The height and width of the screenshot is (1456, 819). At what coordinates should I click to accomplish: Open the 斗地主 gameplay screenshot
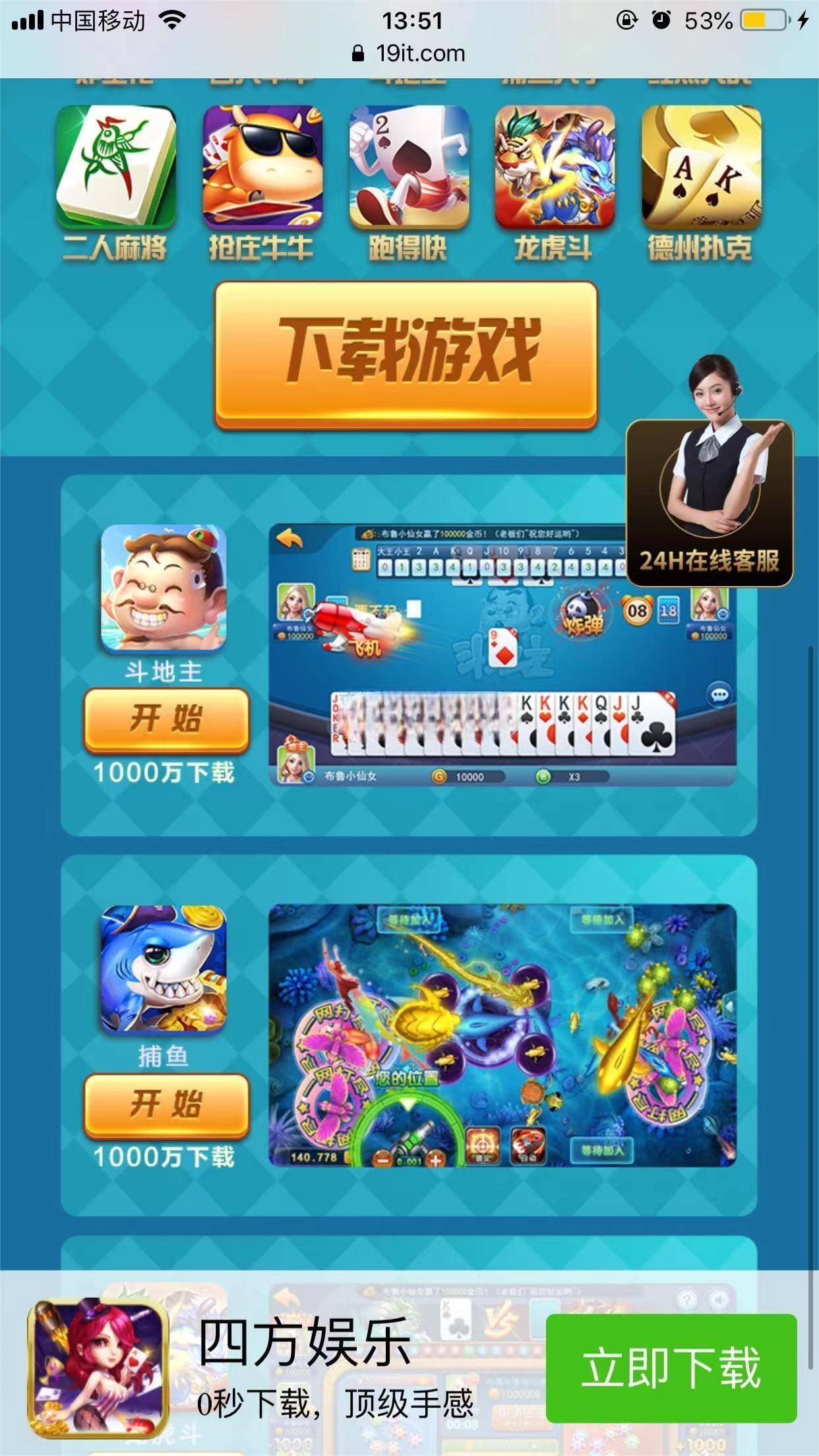pos(502,655)
